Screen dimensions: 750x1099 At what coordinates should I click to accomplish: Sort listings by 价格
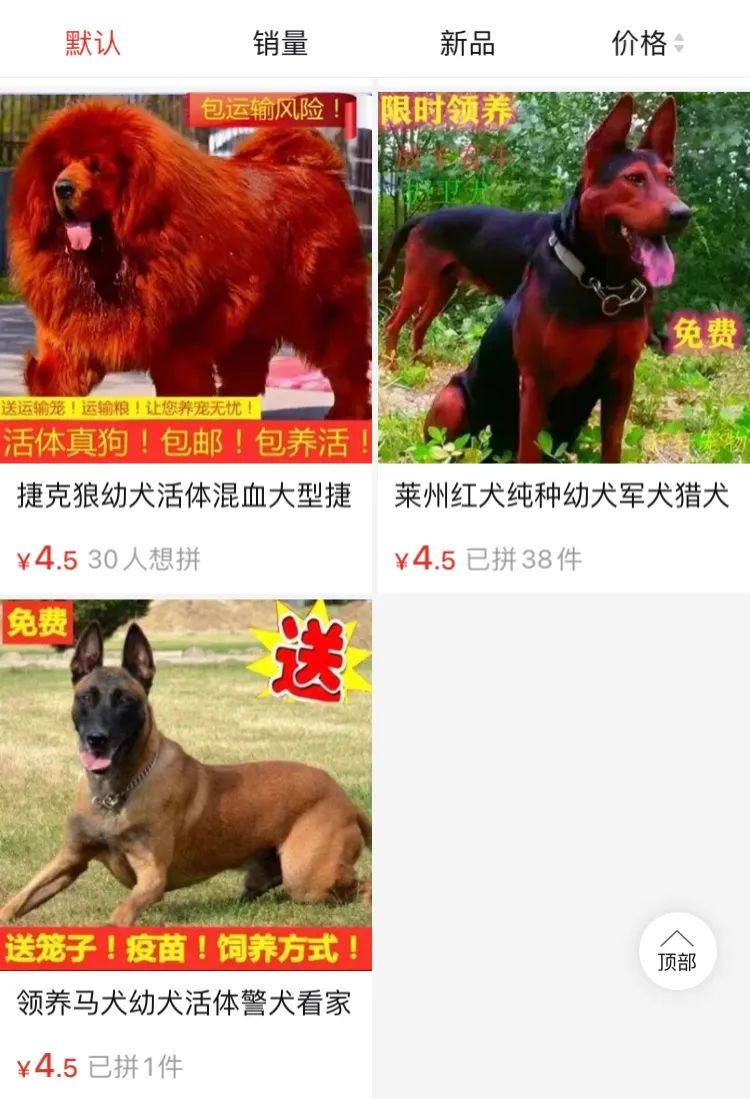[638, 42]
